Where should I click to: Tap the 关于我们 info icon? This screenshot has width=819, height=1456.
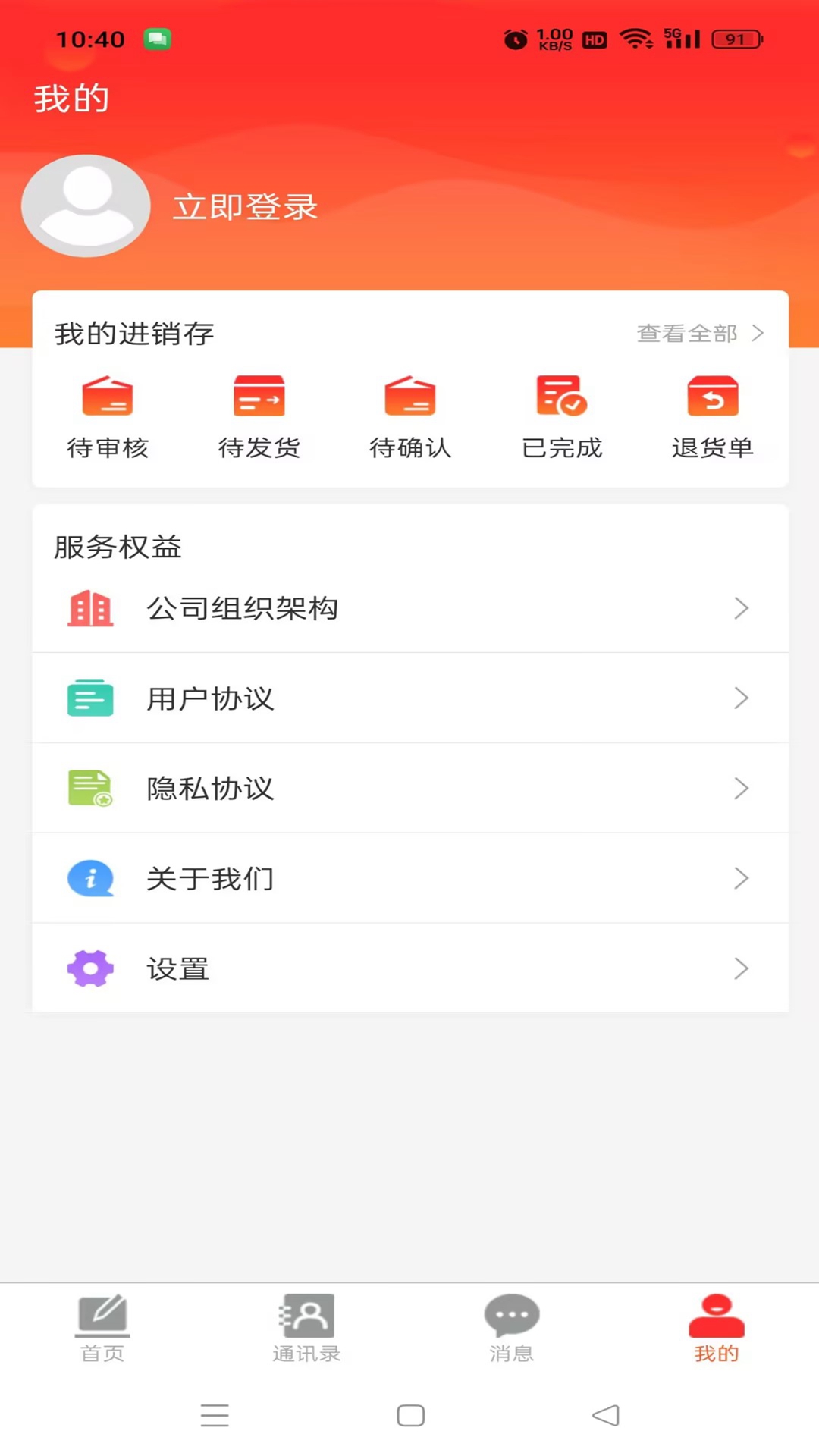coord(90,878)
